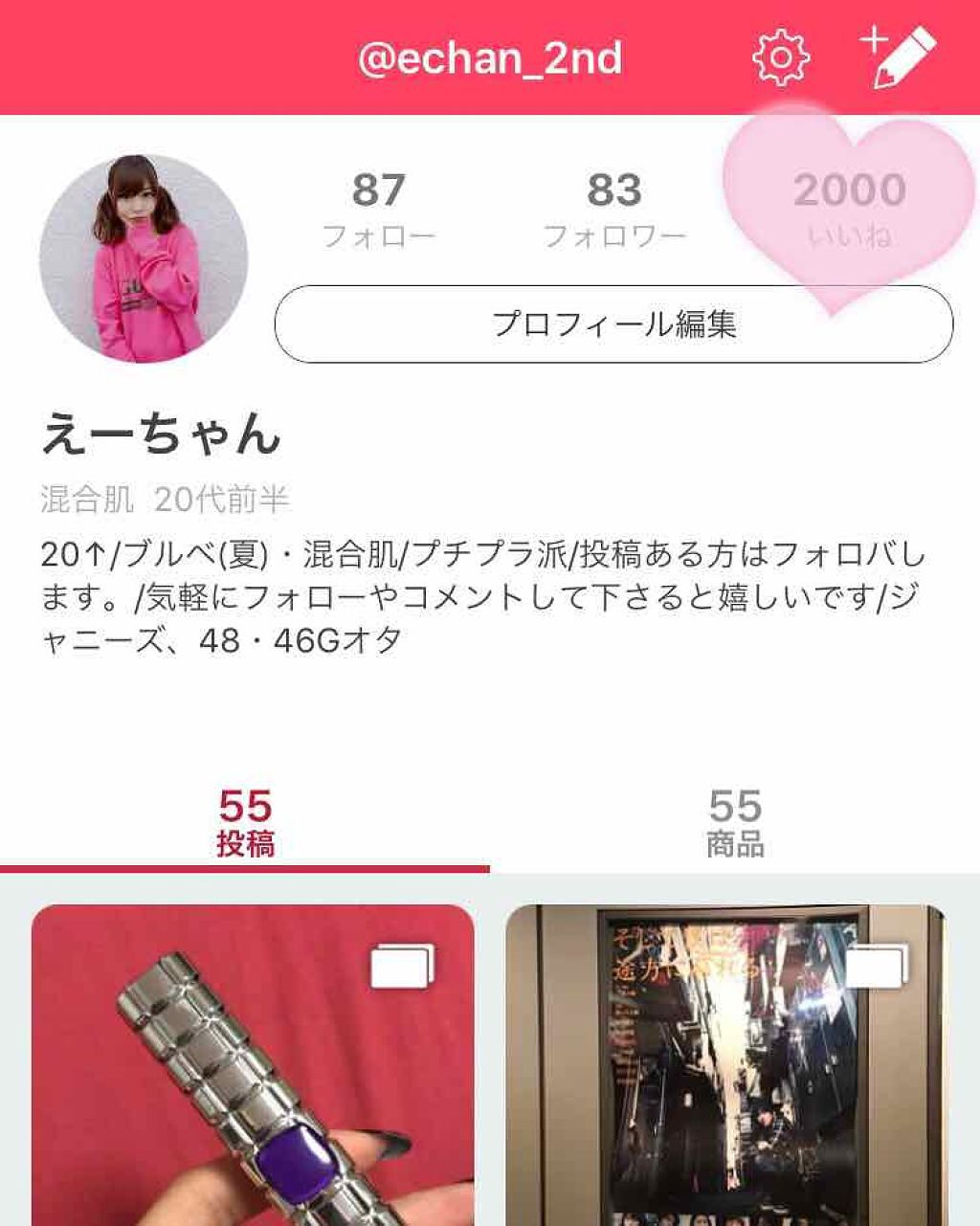
Task: Tap the plus sign on the compose icon
Action: tap(873, 38)
